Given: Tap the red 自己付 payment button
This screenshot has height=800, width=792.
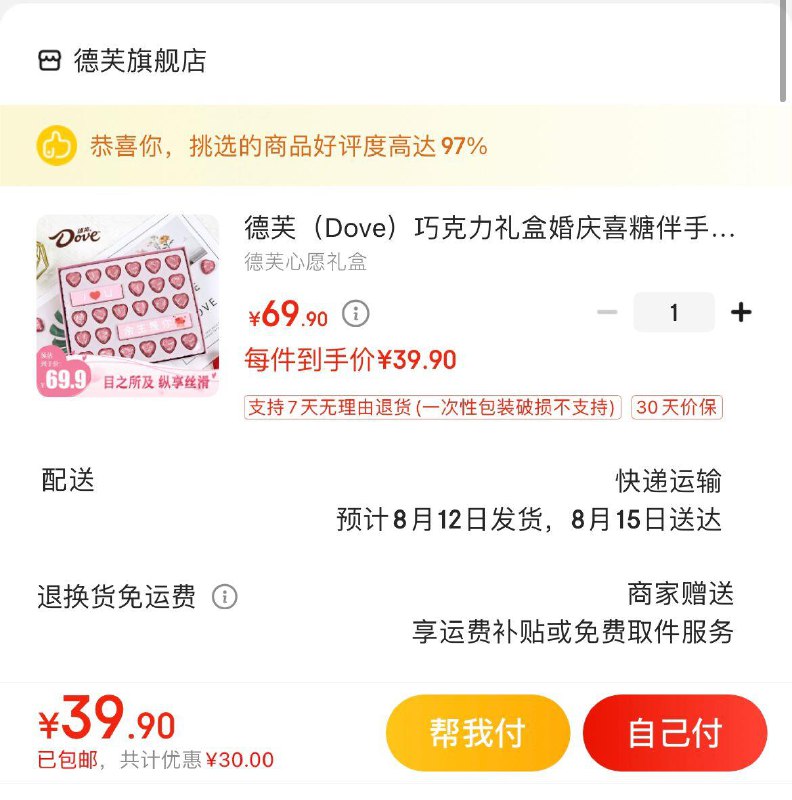Looking at the screenshot, I should coord(675,732).
